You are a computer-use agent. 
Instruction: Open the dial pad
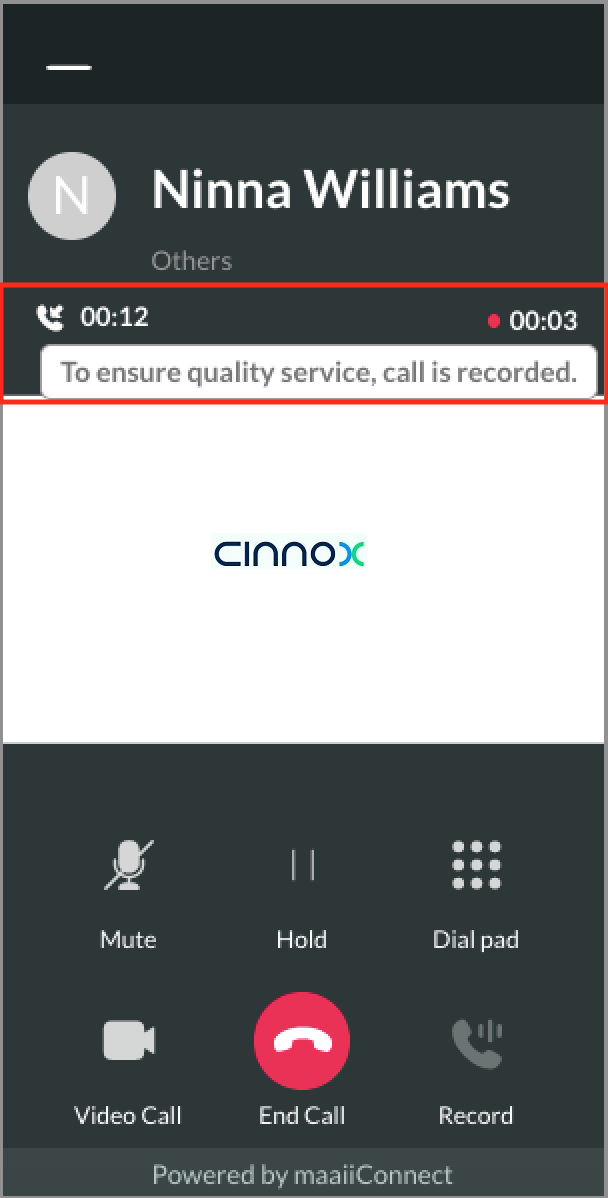(476, 866)
